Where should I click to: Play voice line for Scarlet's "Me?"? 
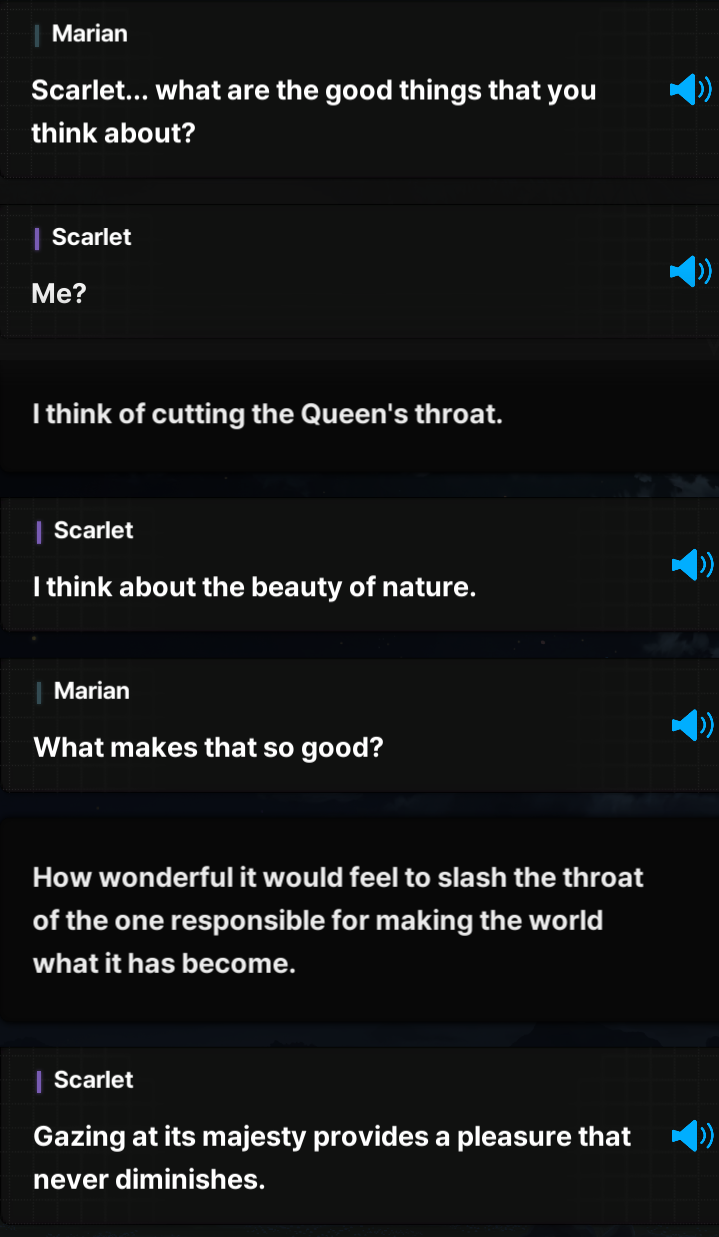(690, 270)
